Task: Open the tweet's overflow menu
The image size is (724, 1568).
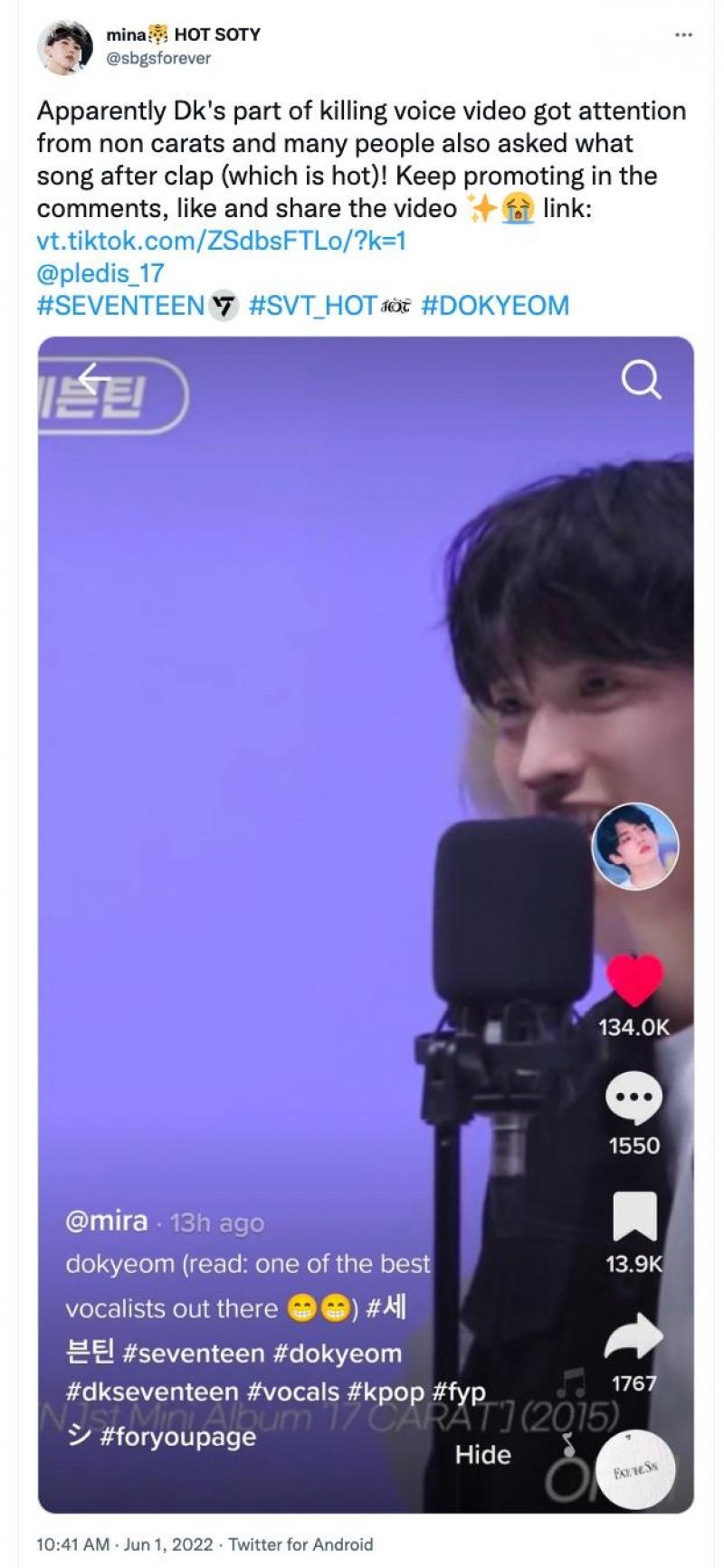Action: coord(683,35)
